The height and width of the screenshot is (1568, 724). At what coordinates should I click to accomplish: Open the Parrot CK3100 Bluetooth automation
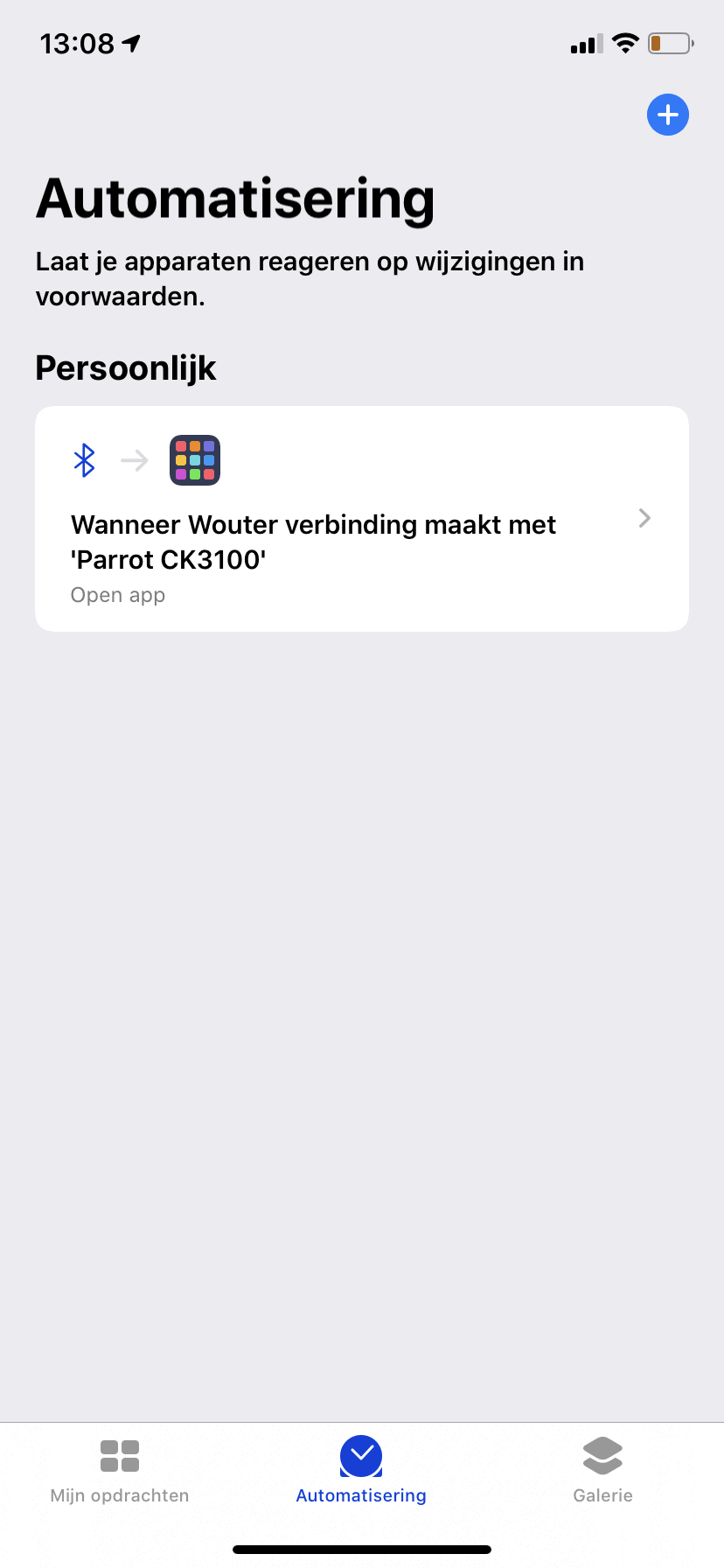click(x=361, y=519)
